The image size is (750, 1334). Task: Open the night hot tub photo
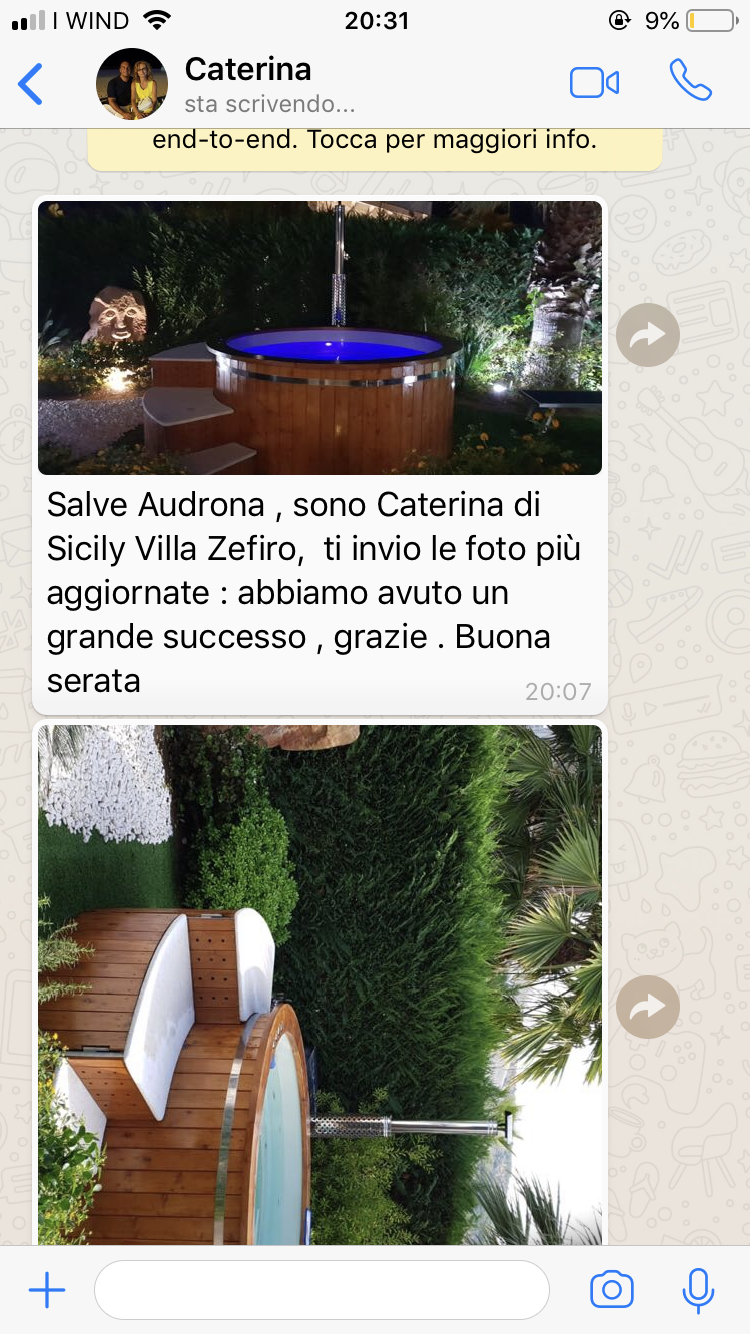[x=320, y=338]
